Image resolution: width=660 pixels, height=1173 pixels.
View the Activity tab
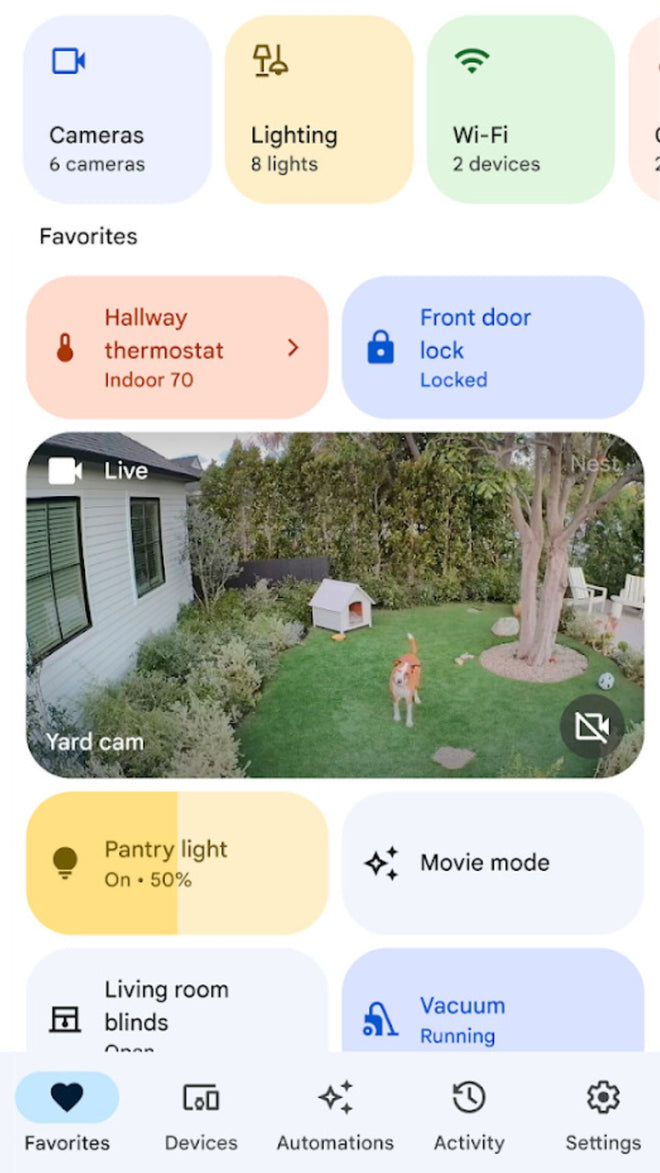click(x=469, y=1113)
